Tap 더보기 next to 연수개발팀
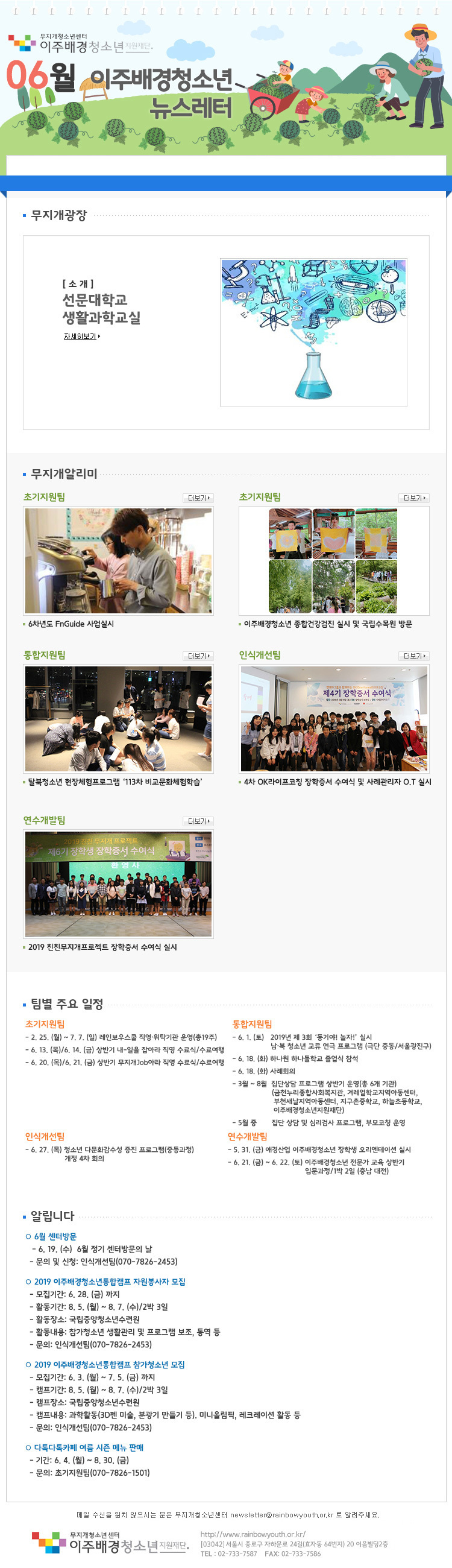 (x=198, y=821)
